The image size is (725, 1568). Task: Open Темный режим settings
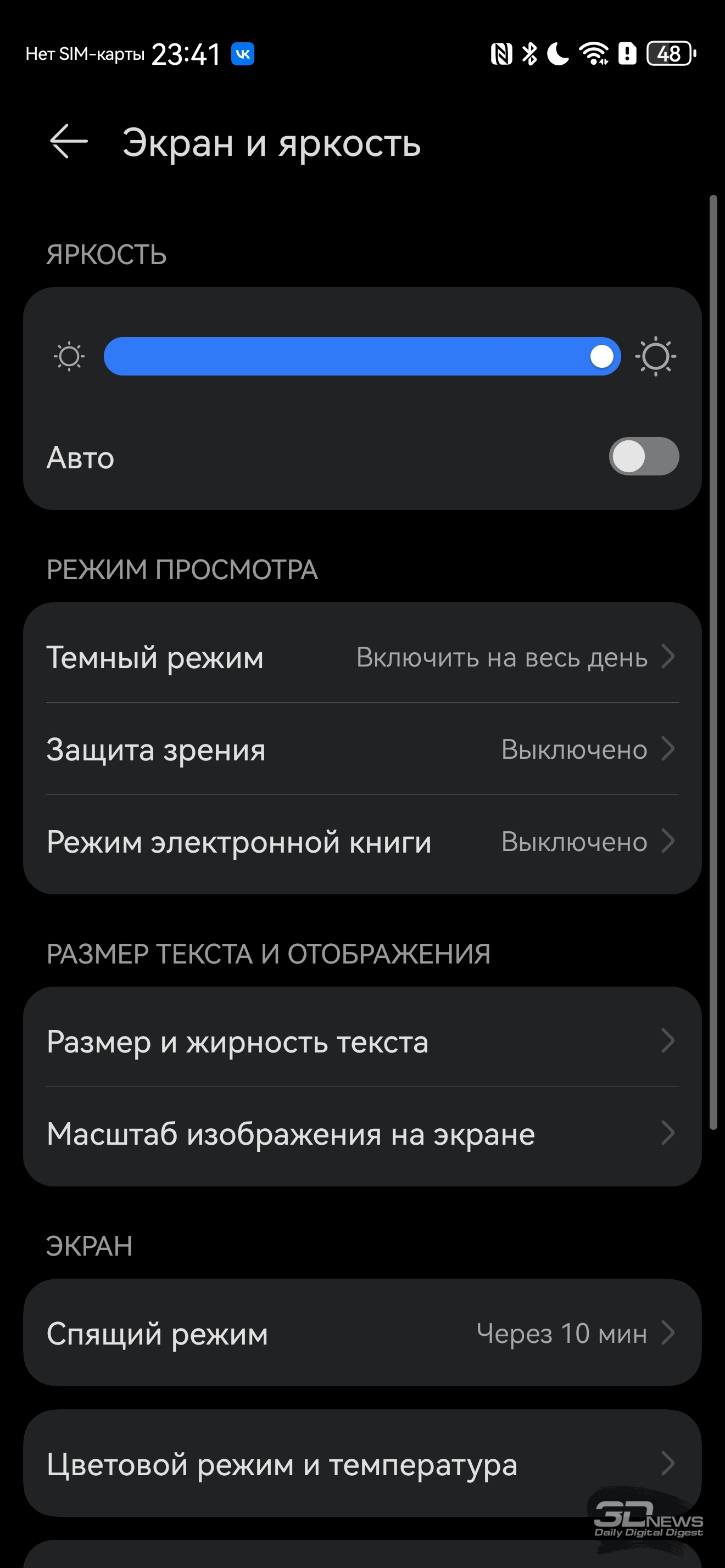click(361, 657)
